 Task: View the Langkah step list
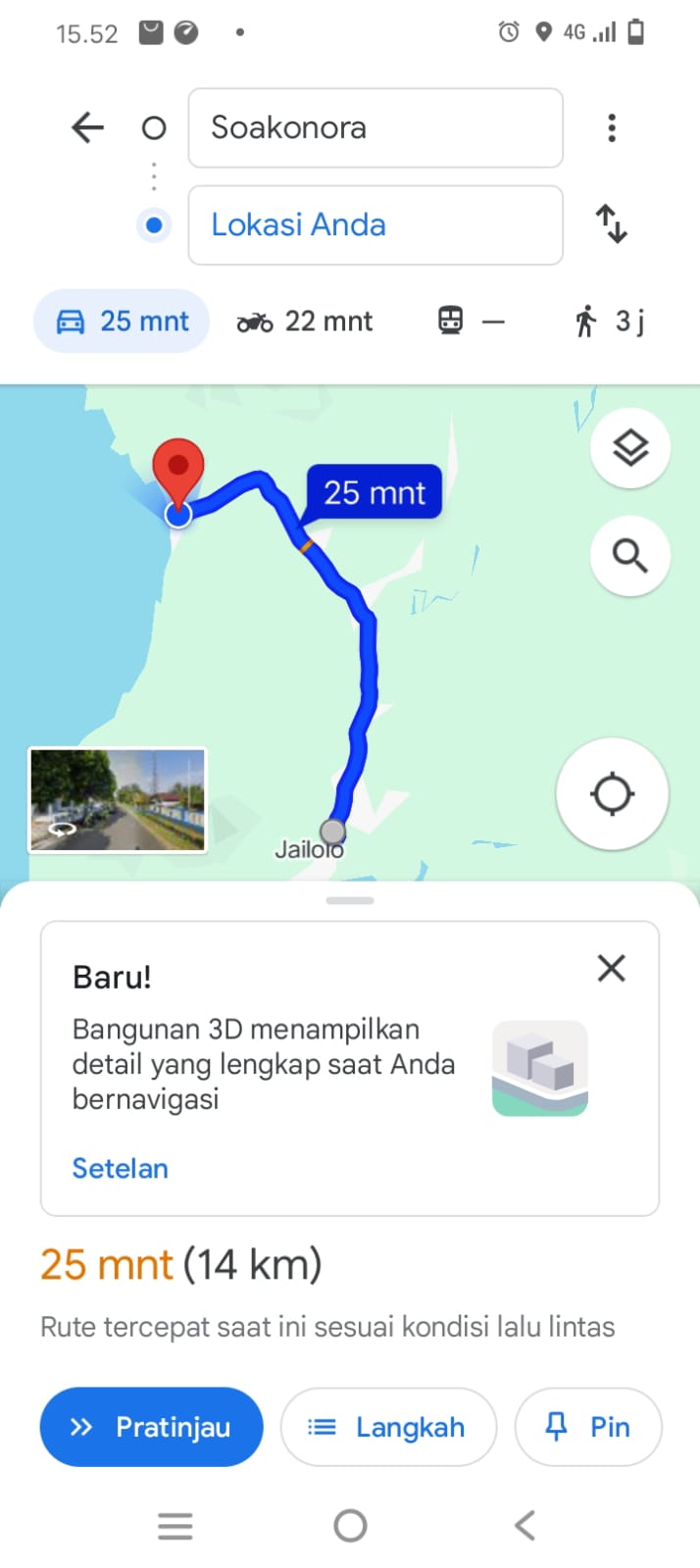[388, 1427]
